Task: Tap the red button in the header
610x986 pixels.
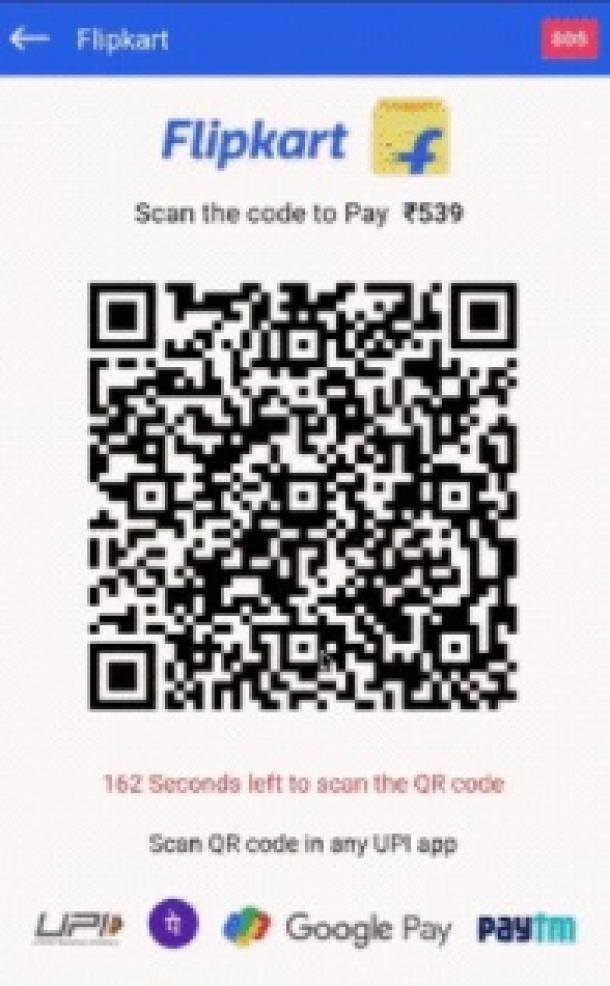Action: click(x=568, y=39)
